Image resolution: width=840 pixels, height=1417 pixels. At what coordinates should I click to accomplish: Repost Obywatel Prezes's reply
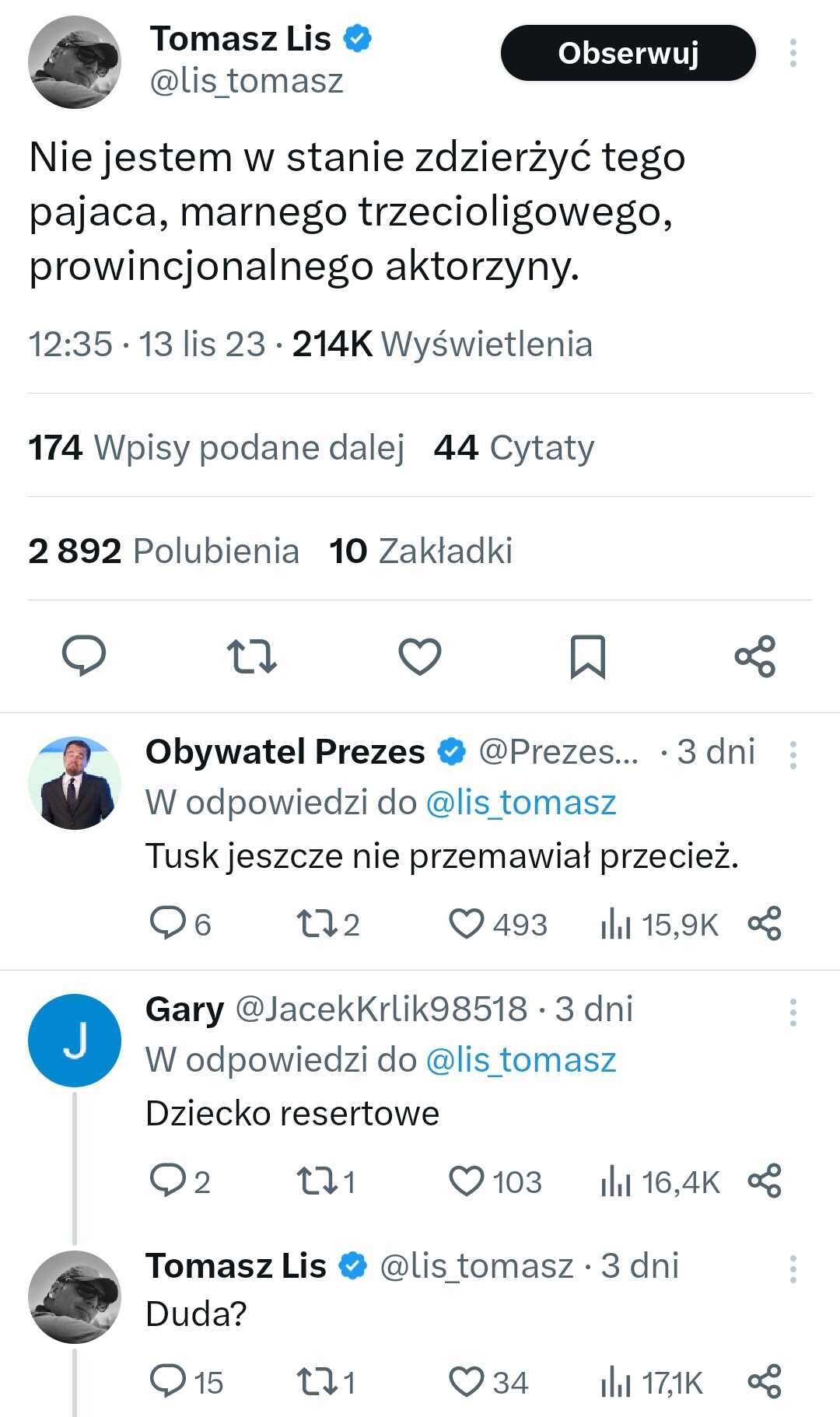pyautogui.click(x=328, y=924)
